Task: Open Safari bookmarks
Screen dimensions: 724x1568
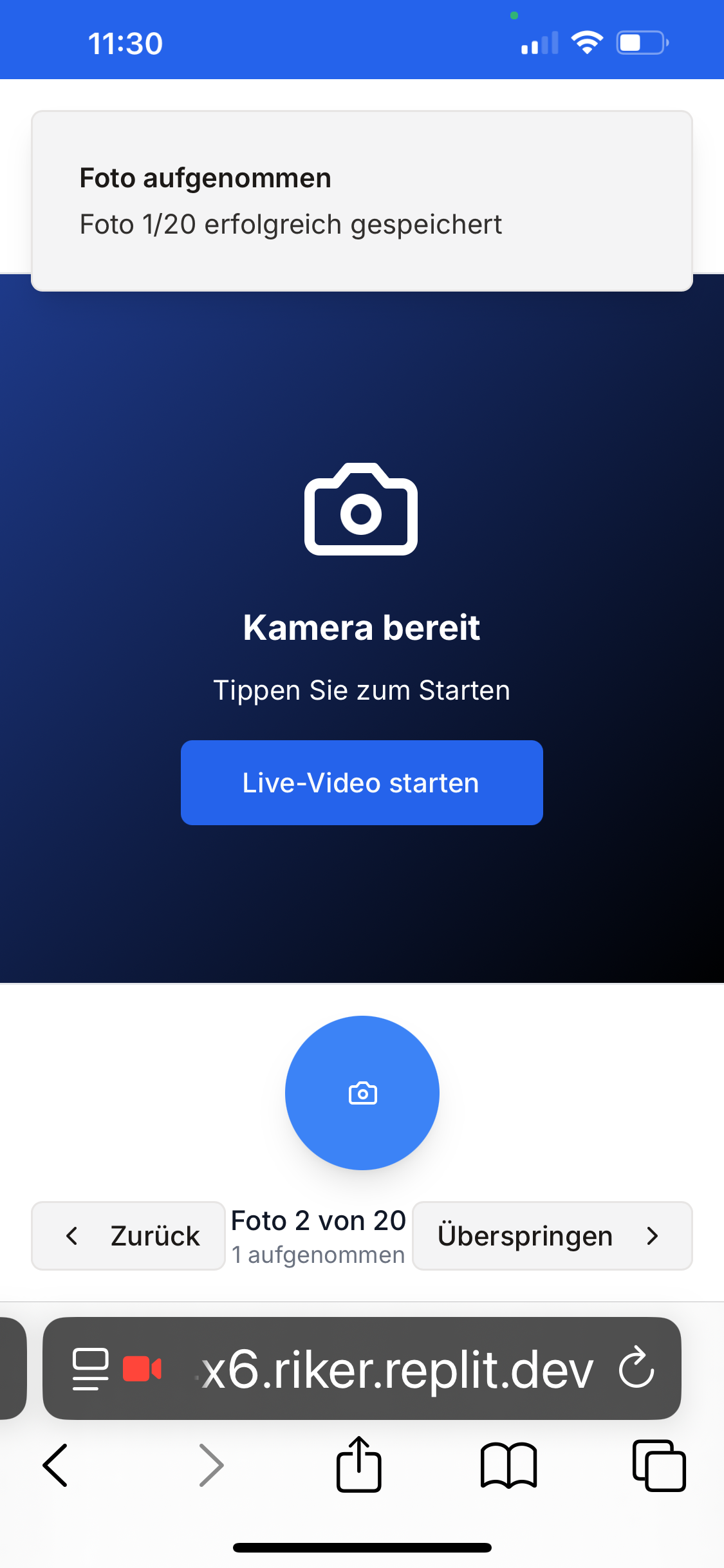Action: [508, 1465]
